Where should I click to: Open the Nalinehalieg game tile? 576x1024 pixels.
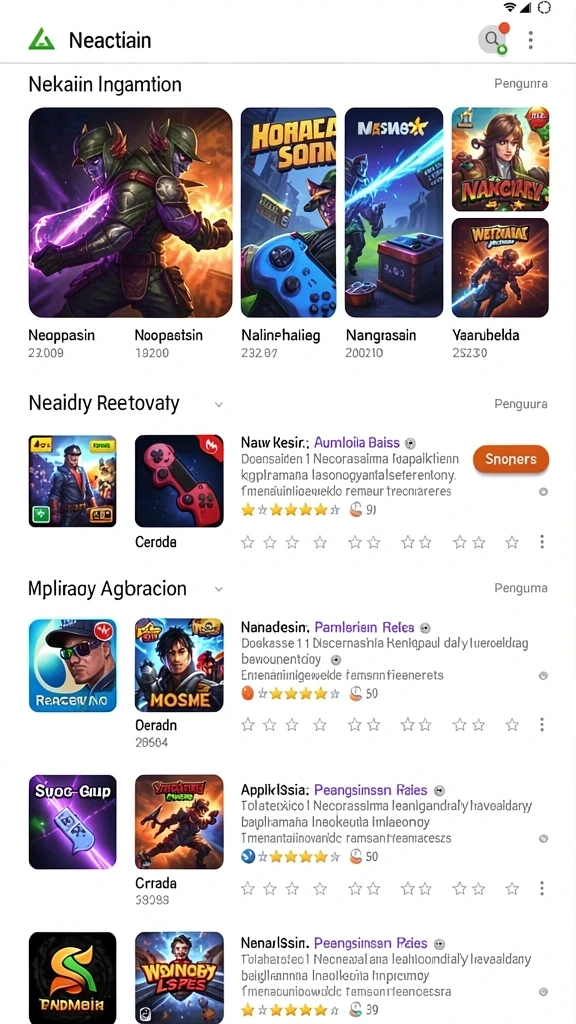click(288, 212)
